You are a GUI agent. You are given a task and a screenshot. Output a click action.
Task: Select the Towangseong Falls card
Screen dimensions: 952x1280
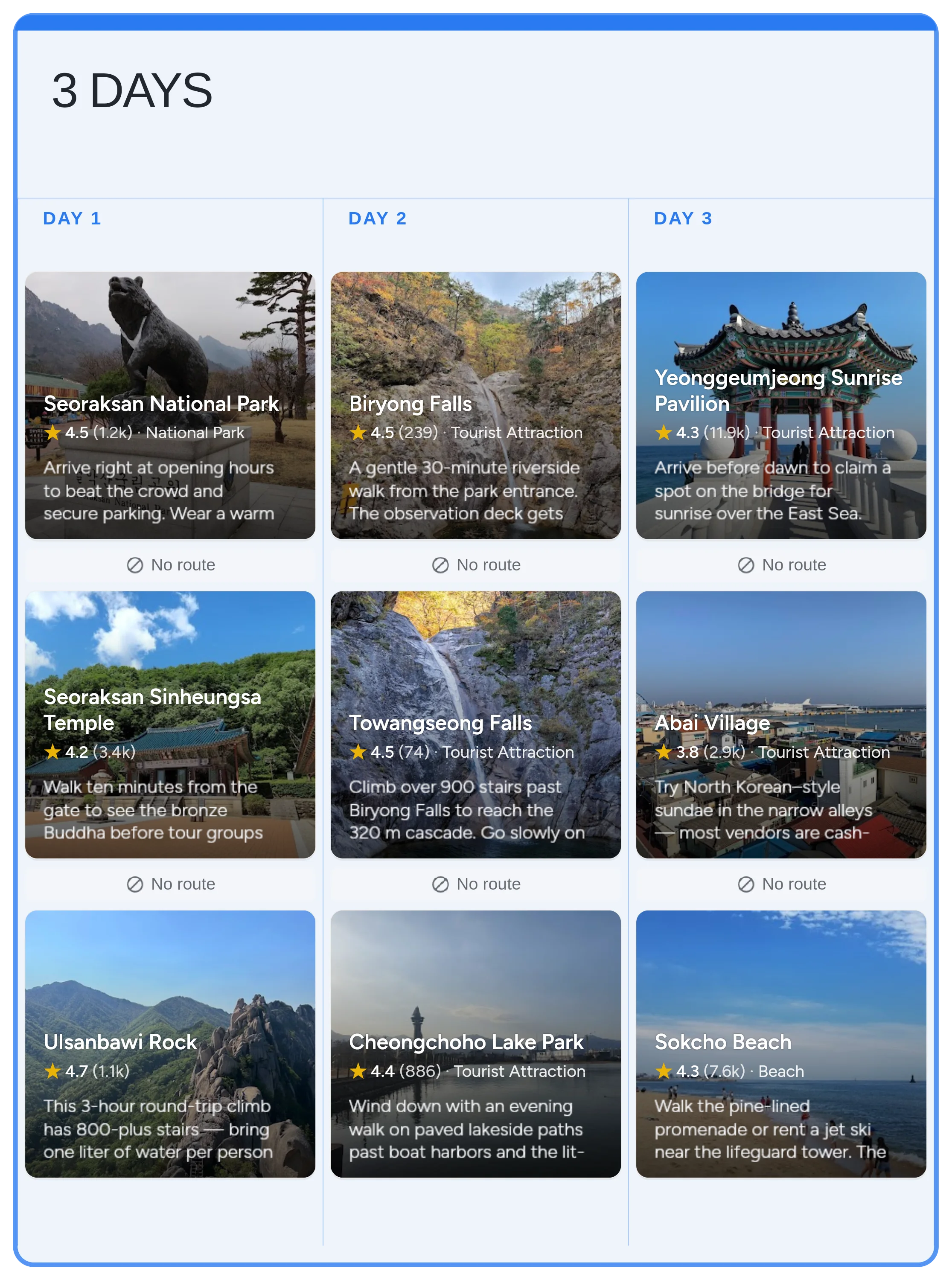[475, 724]
